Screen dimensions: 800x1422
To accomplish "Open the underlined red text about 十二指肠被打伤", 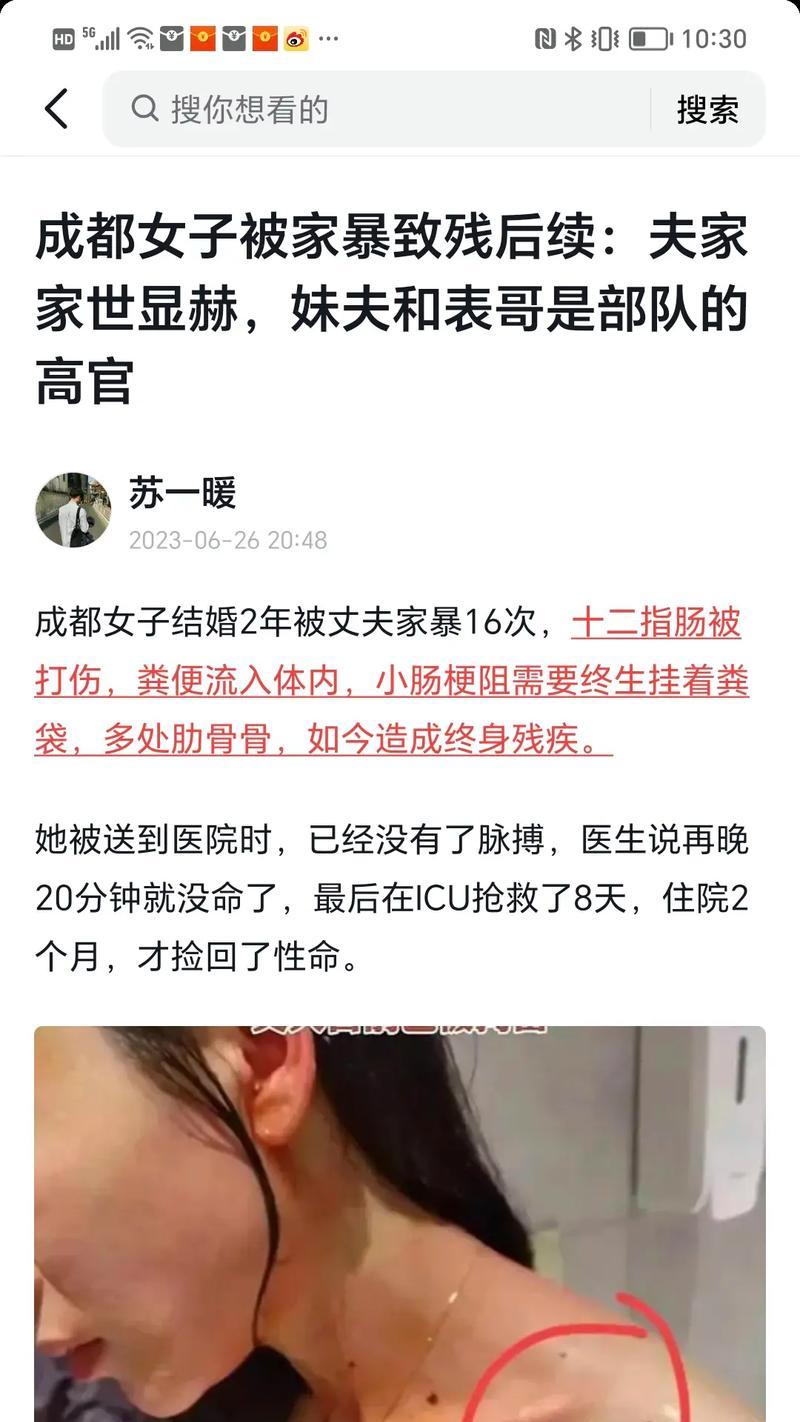I will click(x=390, y=682).
